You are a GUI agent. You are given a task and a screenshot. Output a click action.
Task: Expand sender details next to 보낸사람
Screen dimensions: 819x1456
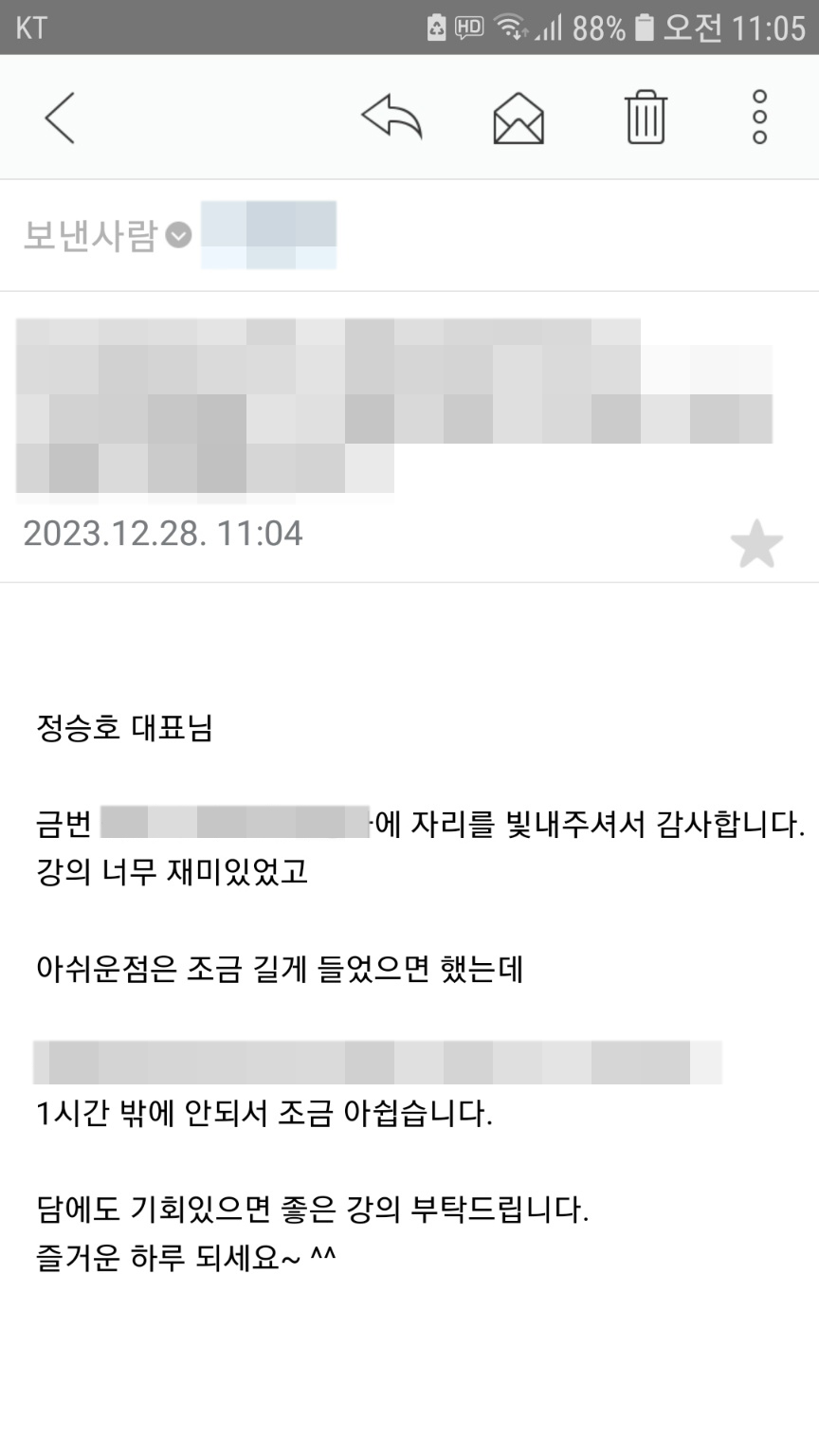(x=179, y=235)
